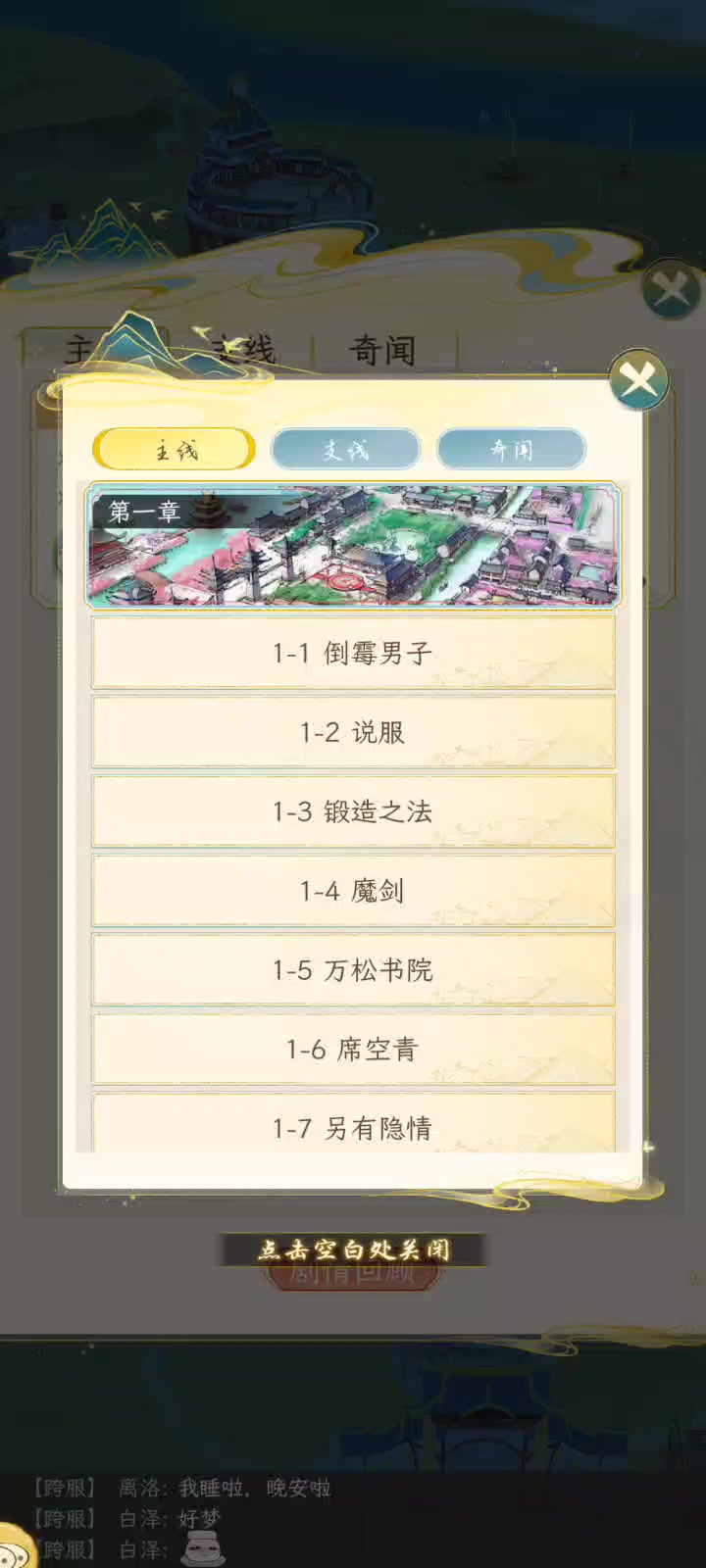Open story 1-6 席空青

[x=353, y=1050]
